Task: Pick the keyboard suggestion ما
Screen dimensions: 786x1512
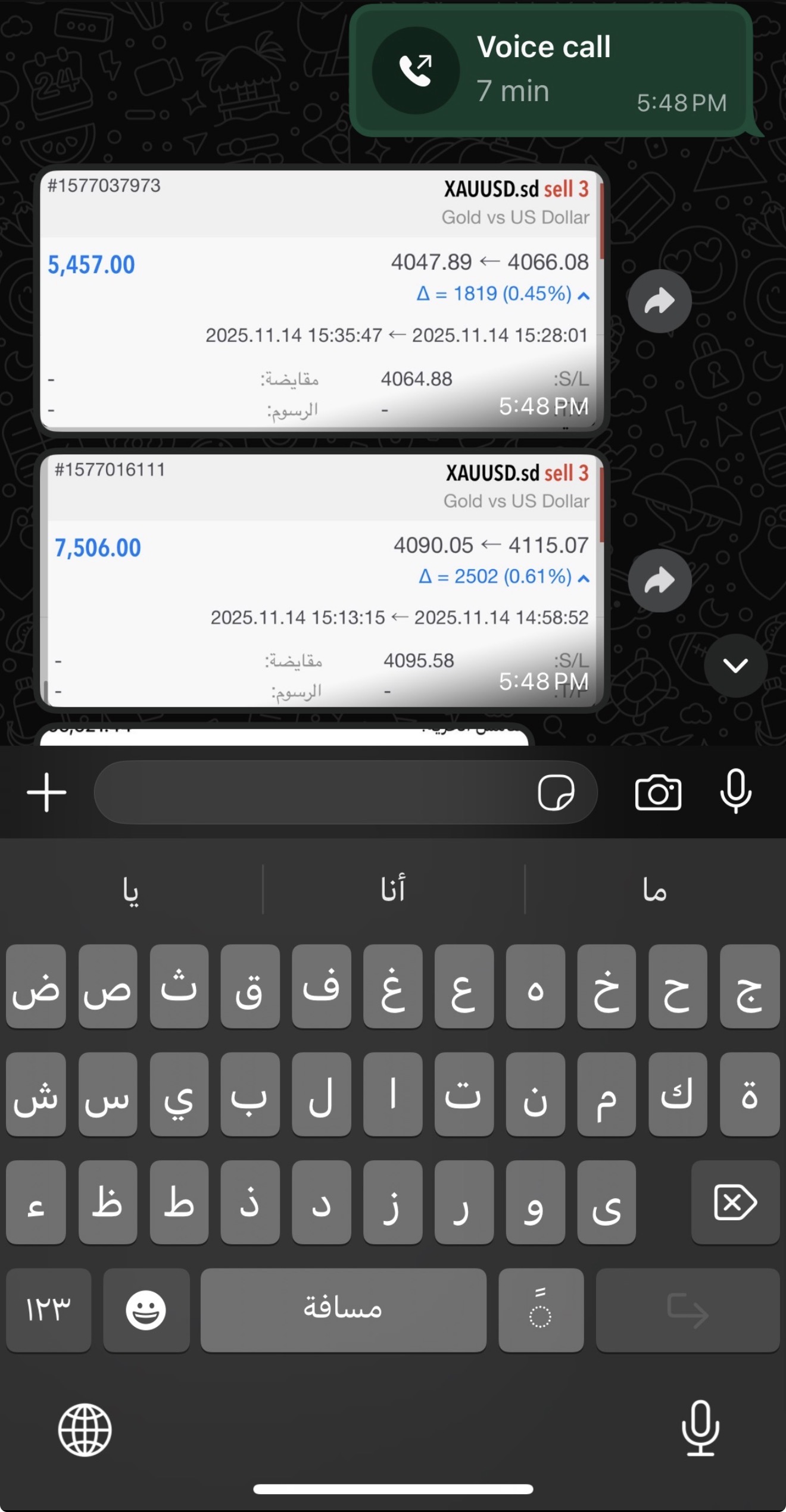Action: 655,889
